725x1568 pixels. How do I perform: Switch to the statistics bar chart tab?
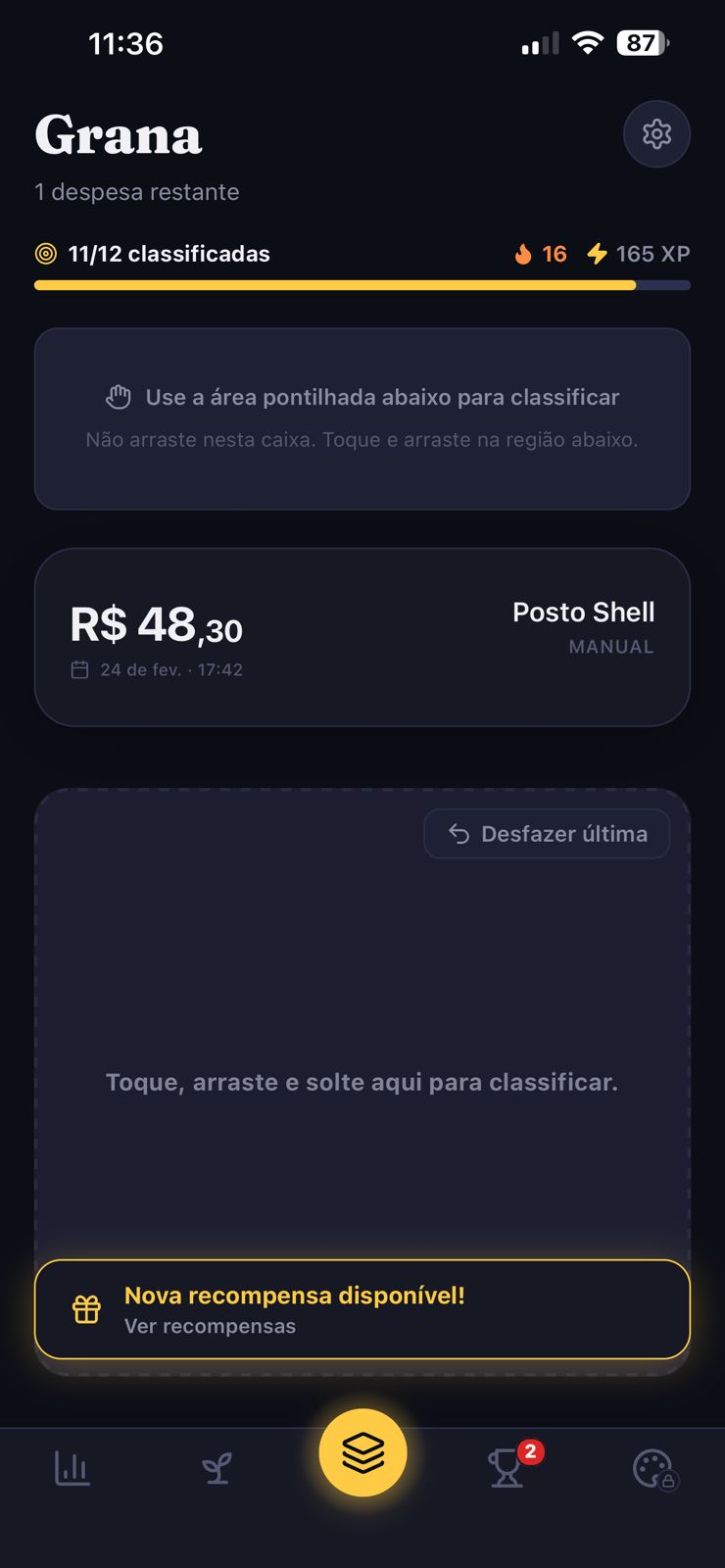72,1467
